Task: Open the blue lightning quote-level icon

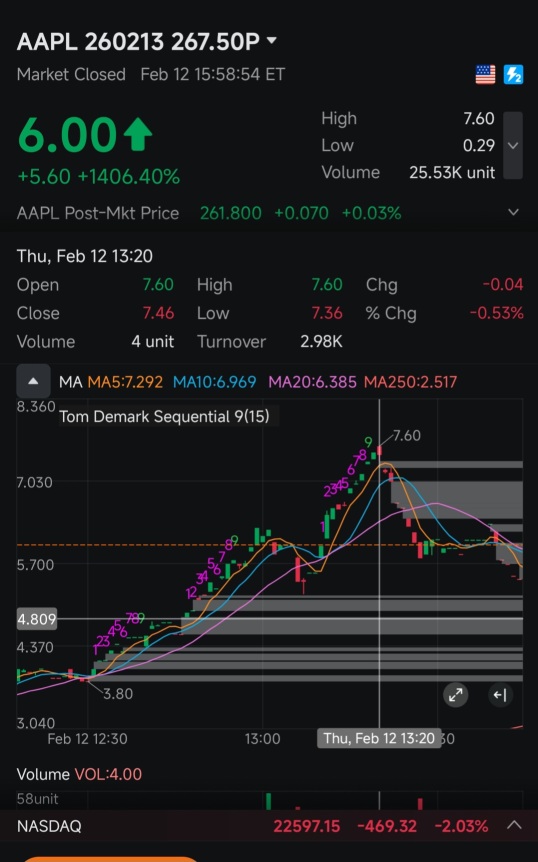Action: tap(513, 74)
